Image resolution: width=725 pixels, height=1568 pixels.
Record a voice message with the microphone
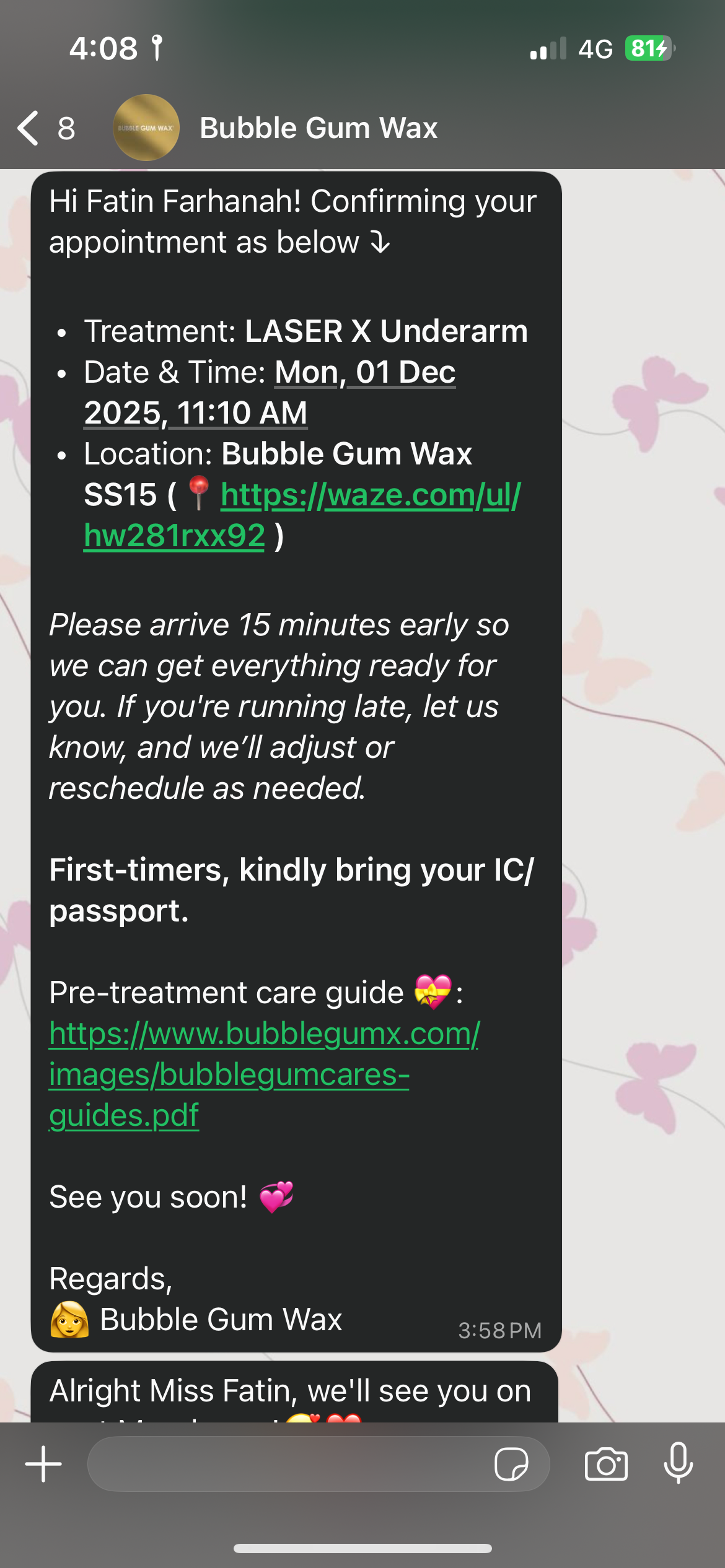(x=678, y=1463)
